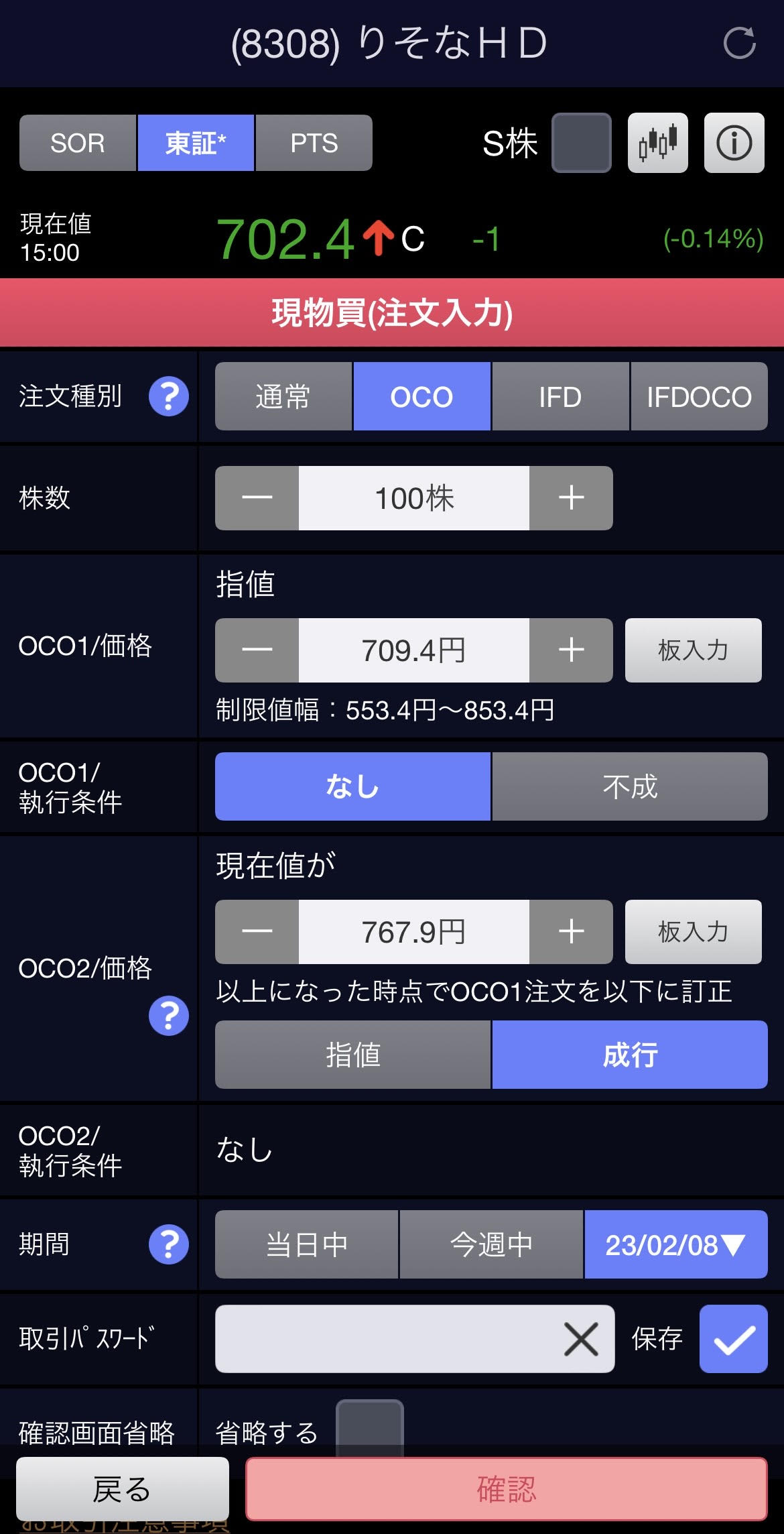Increase share quantity with plus
This screenshot has width=784, height=1534.
[571, 498]
